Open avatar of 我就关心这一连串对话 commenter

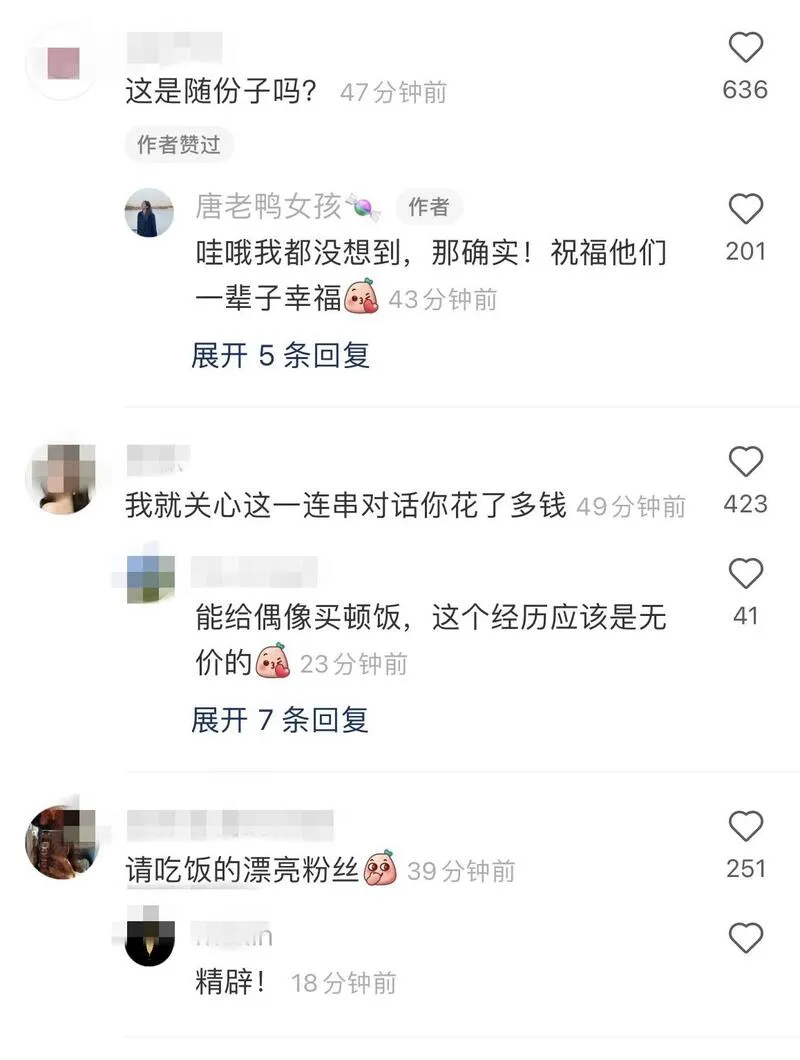62,478
